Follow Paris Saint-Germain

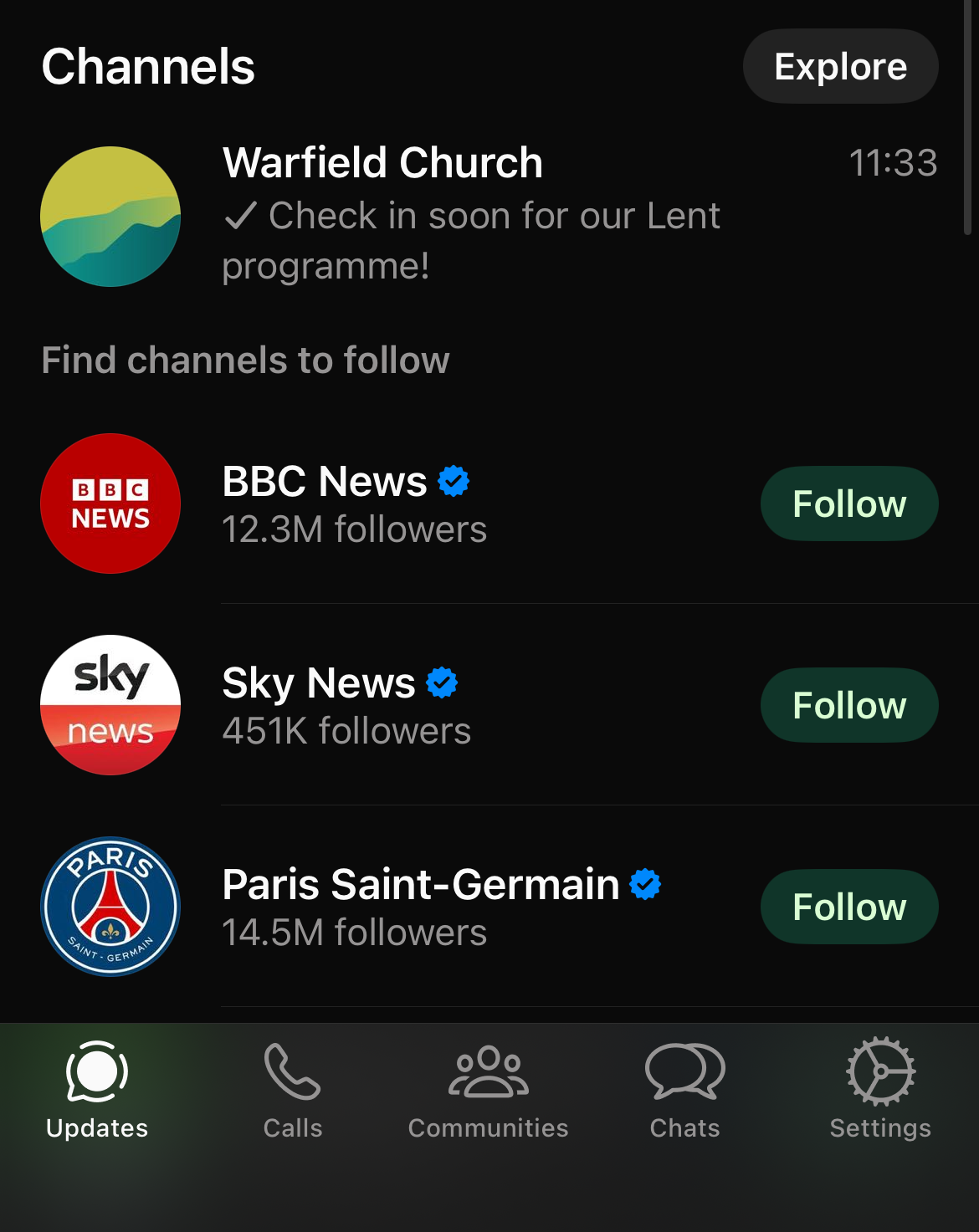(848, 906)
